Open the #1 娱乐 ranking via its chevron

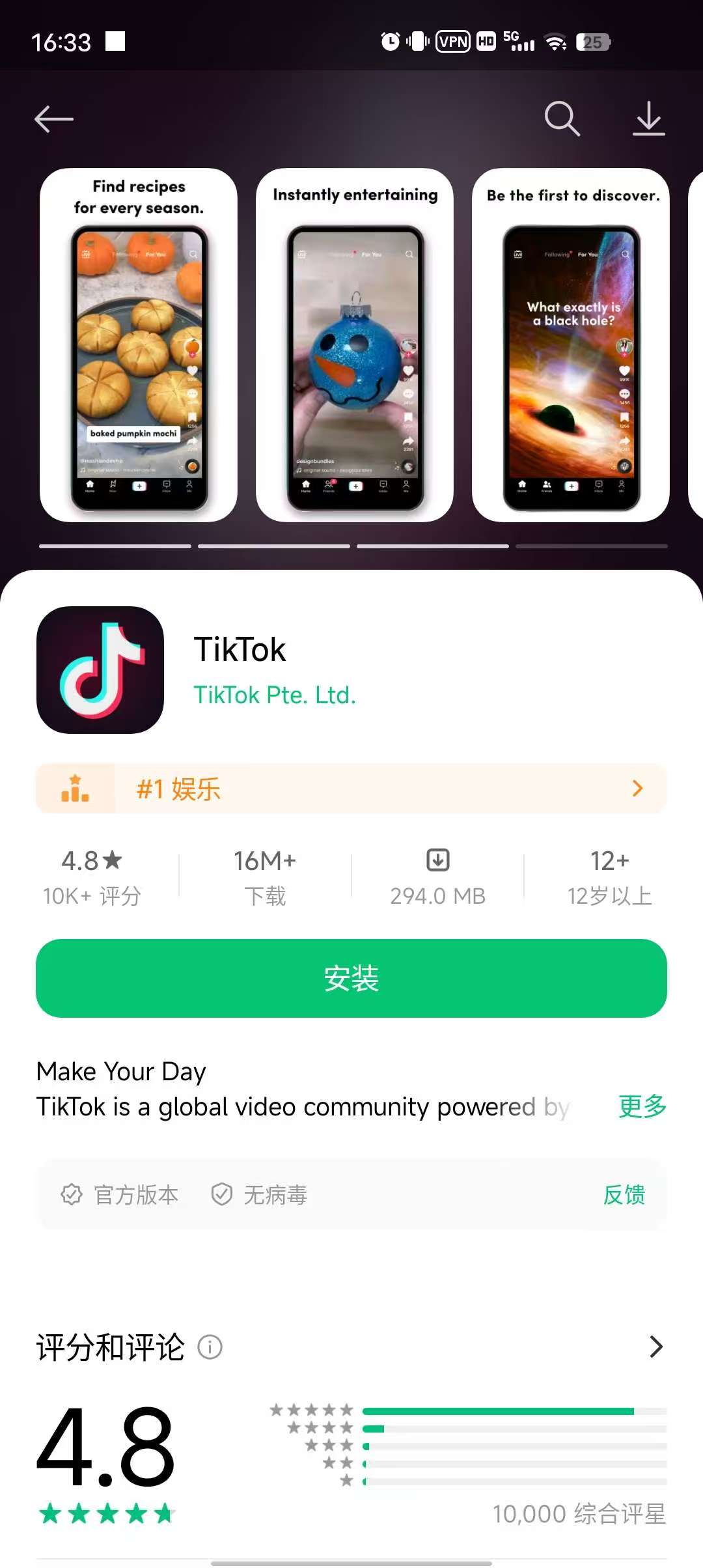tap(637, 789)
